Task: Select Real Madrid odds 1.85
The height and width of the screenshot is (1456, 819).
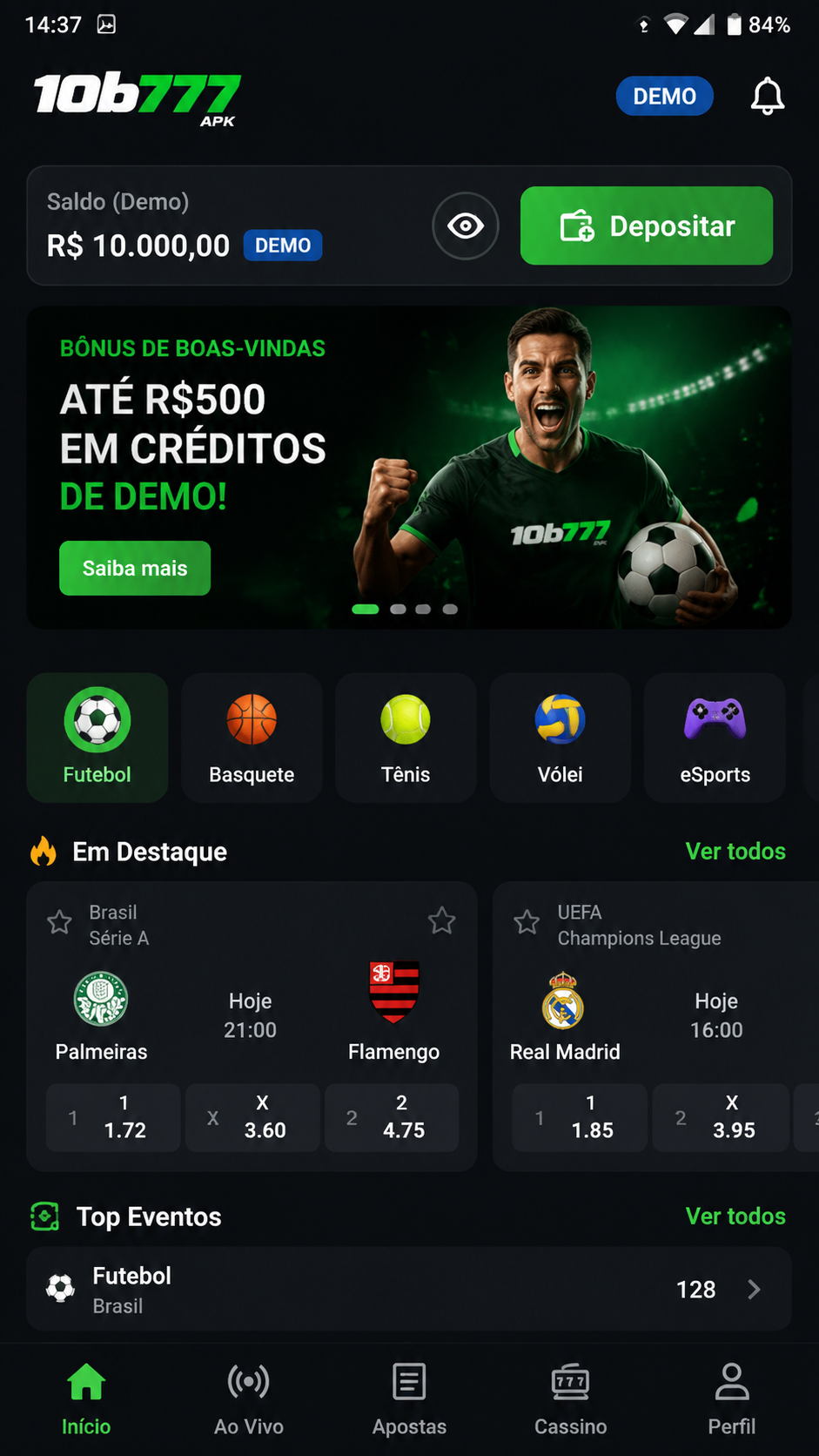Action: (x=580, y=1117)
